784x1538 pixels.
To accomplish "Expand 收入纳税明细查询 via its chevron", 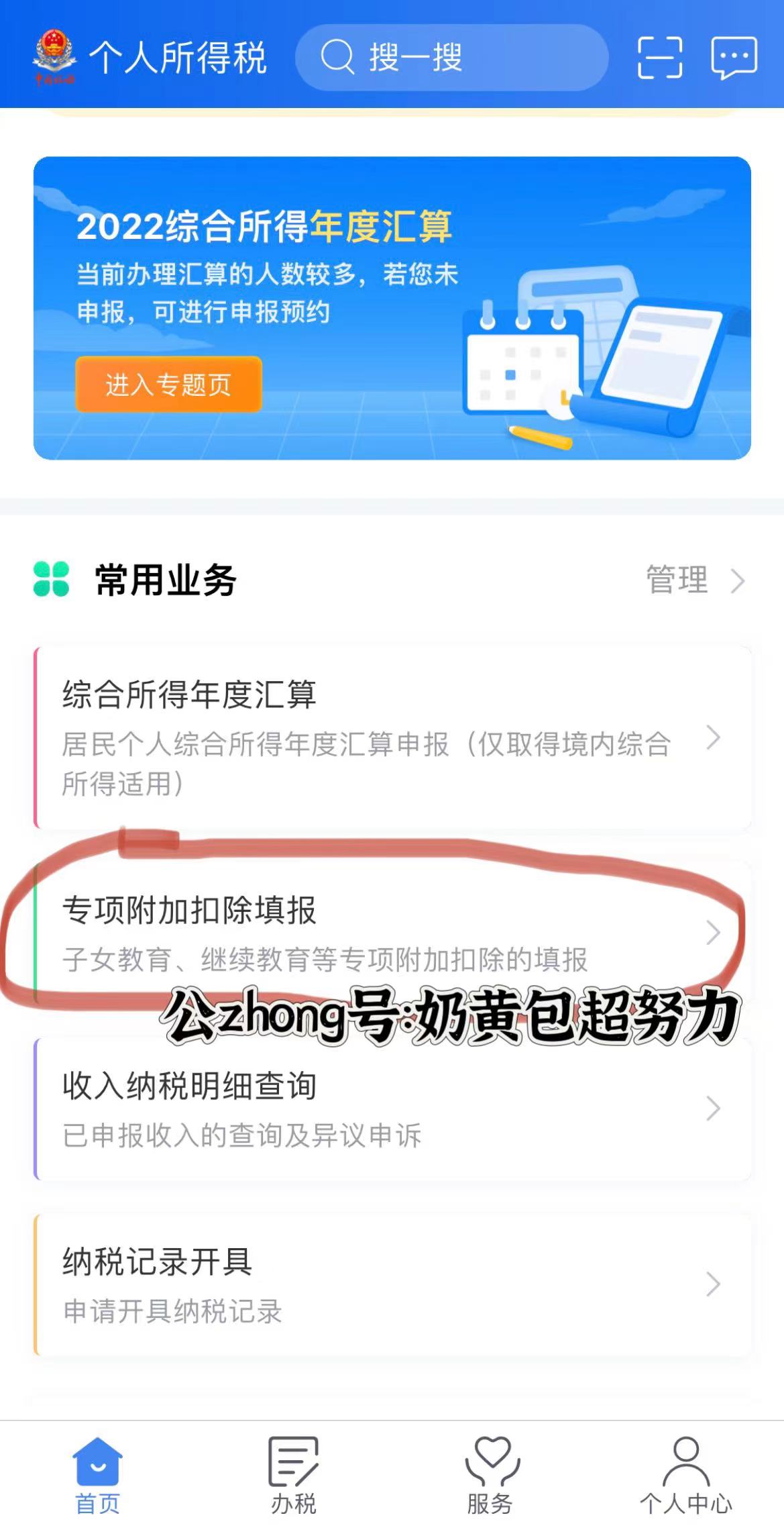I will point(713,1109).
